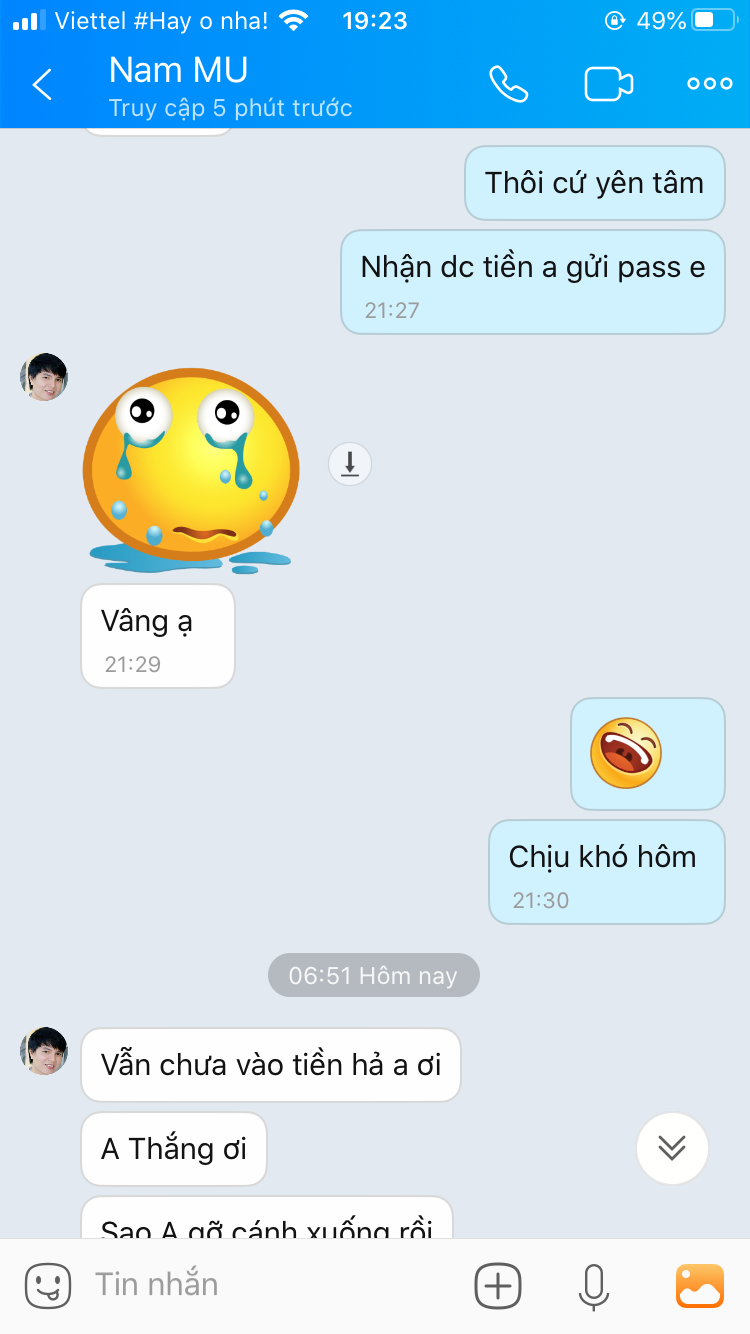Go back from Nam MU chat

point(42,85)
